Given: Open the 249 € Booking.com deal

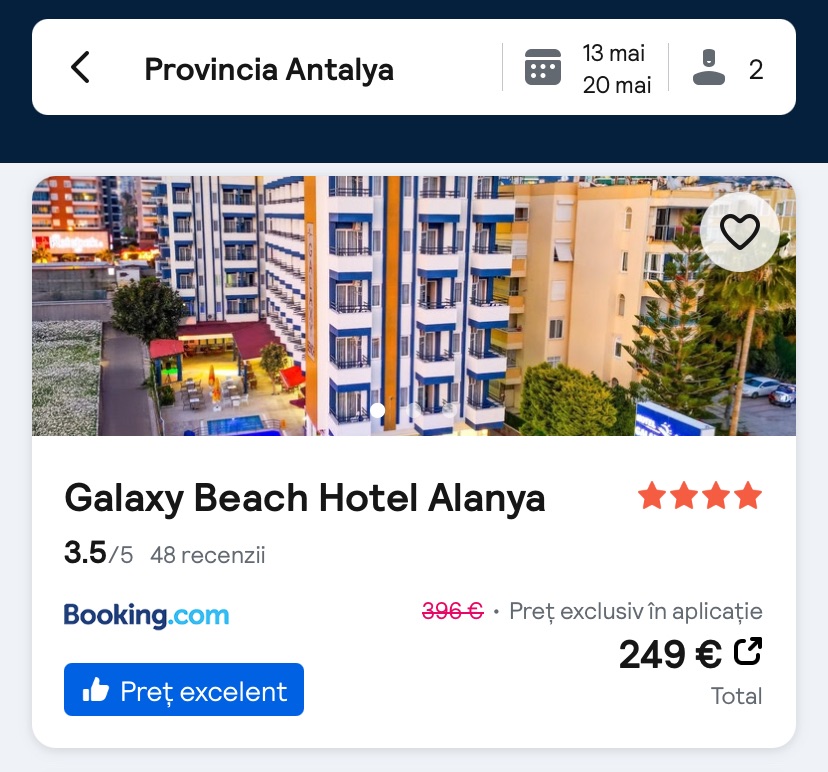Looking at the screenshot, I should pos(690,654).
